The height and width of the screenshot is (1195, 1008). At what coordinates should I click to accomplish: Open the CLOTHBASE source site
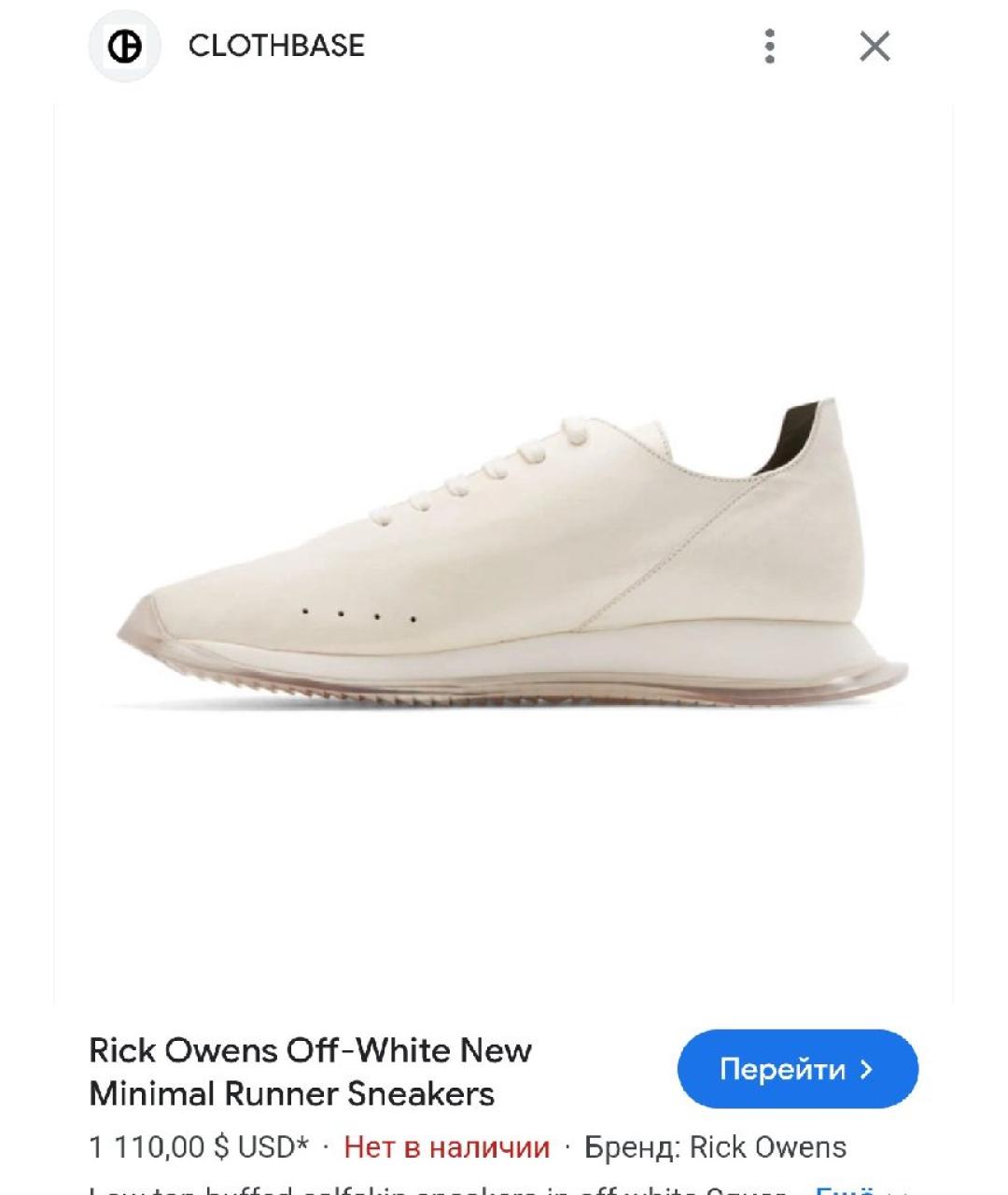276,46
